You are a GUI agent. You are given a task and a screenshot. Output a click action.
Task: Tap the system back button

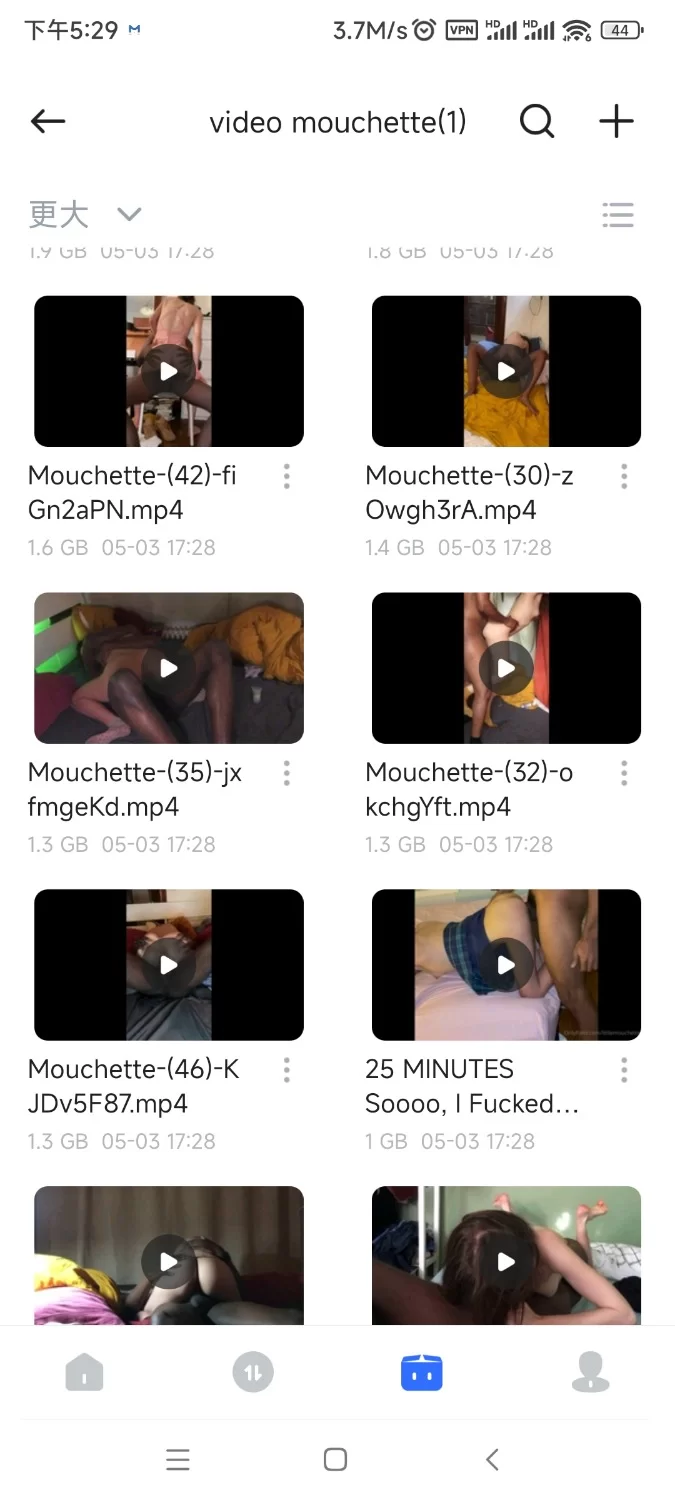click(x=492, y=1459)
